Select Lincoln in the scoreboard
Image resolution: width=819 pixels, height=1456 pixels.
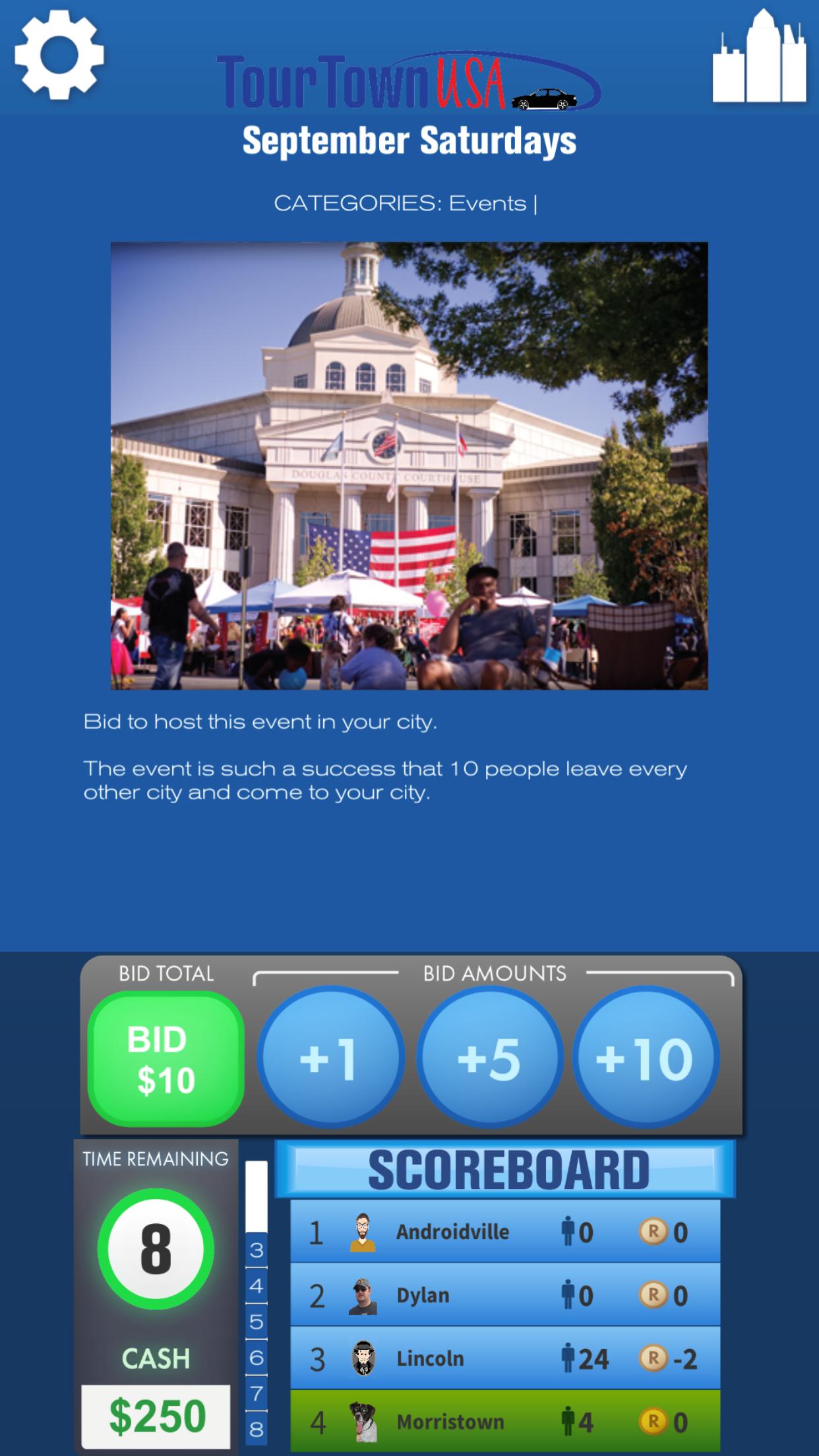(505, 1358)
